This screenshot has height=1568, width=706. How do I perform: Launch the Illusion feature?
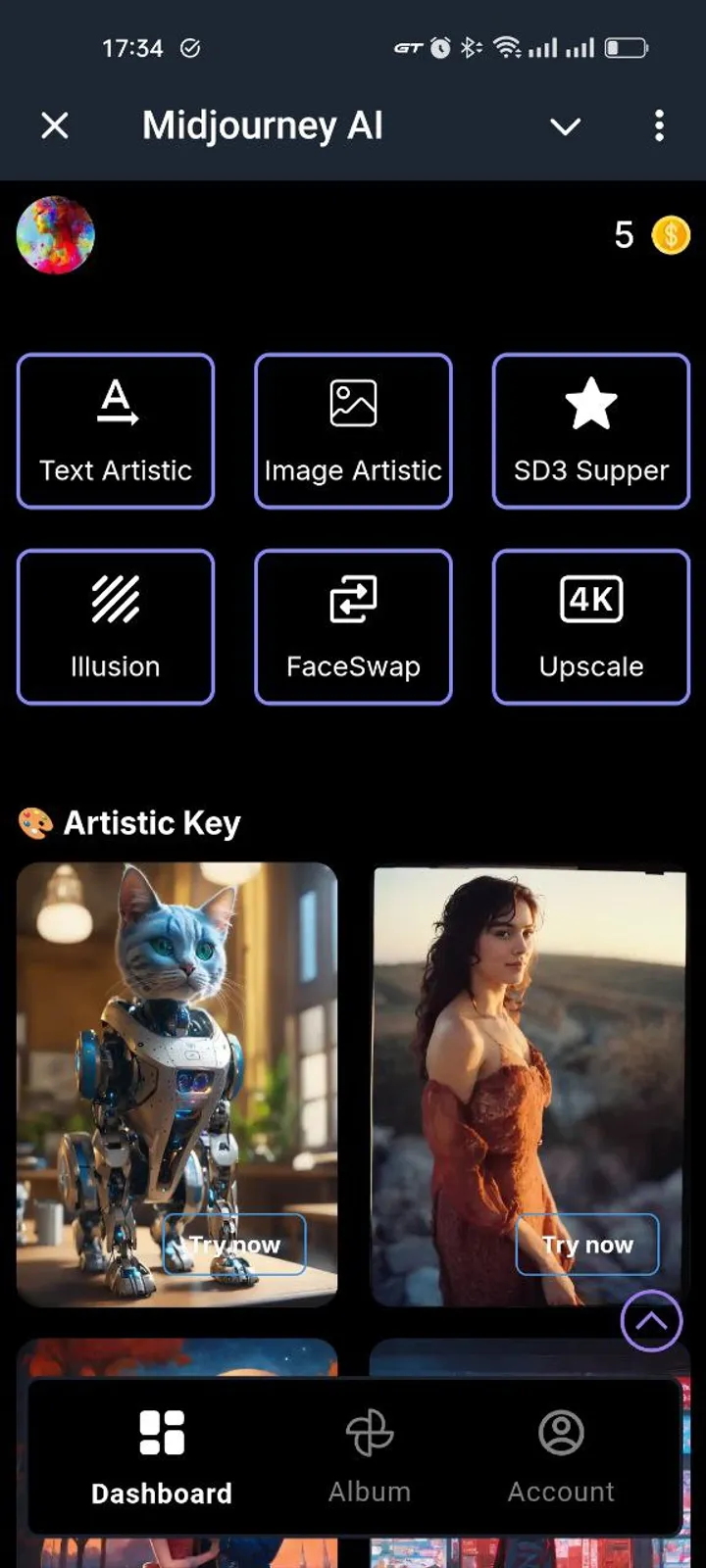click(x=116, y=627)
